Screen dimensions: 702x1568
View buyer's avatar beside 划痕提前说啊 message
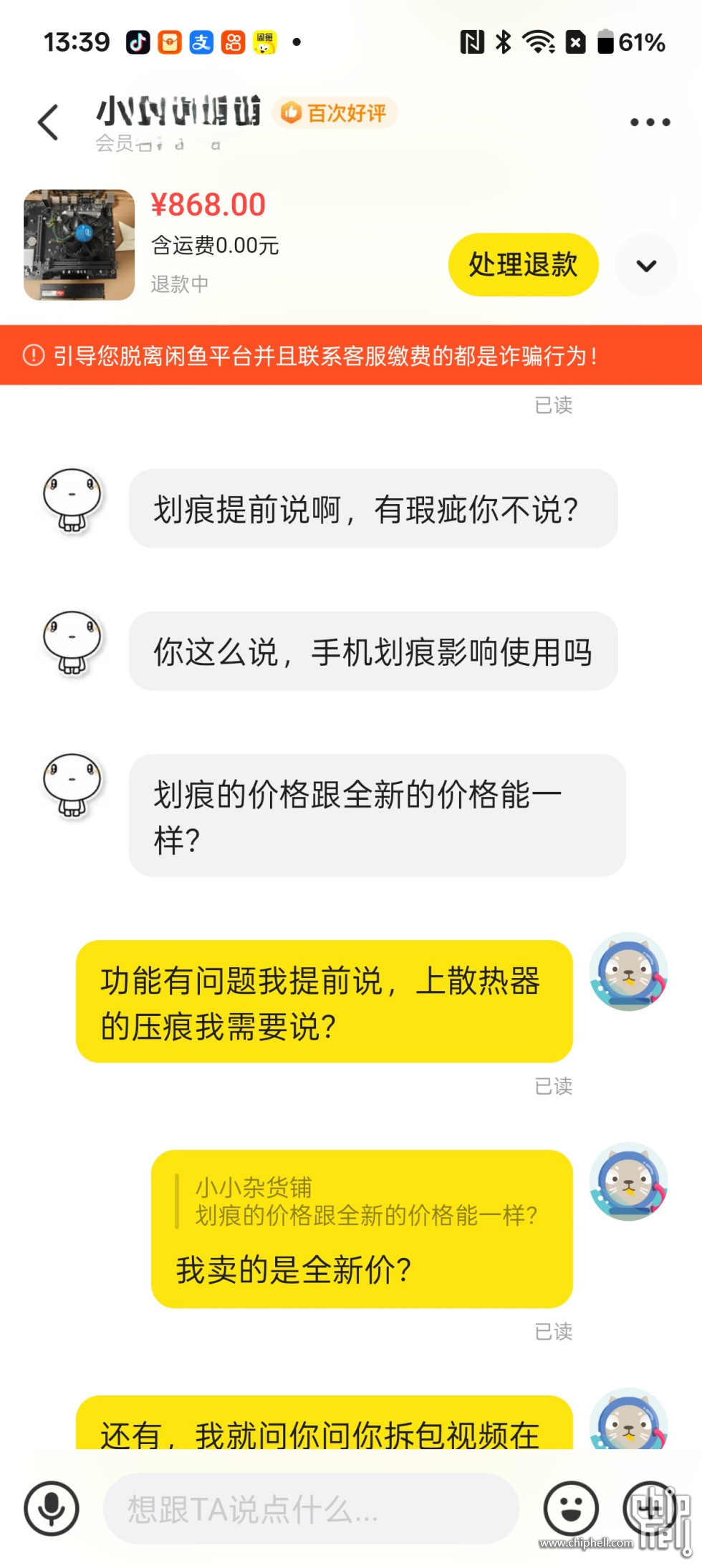[x=72, y=500]
